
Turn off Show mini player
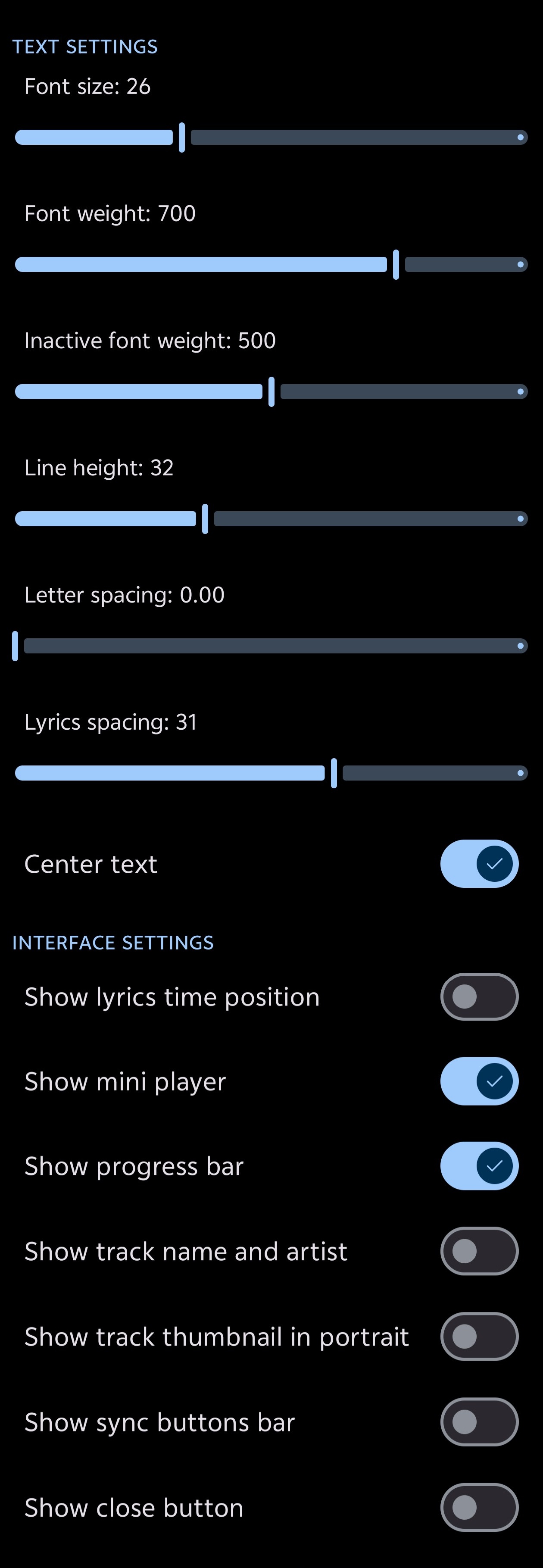(479, 1081)
